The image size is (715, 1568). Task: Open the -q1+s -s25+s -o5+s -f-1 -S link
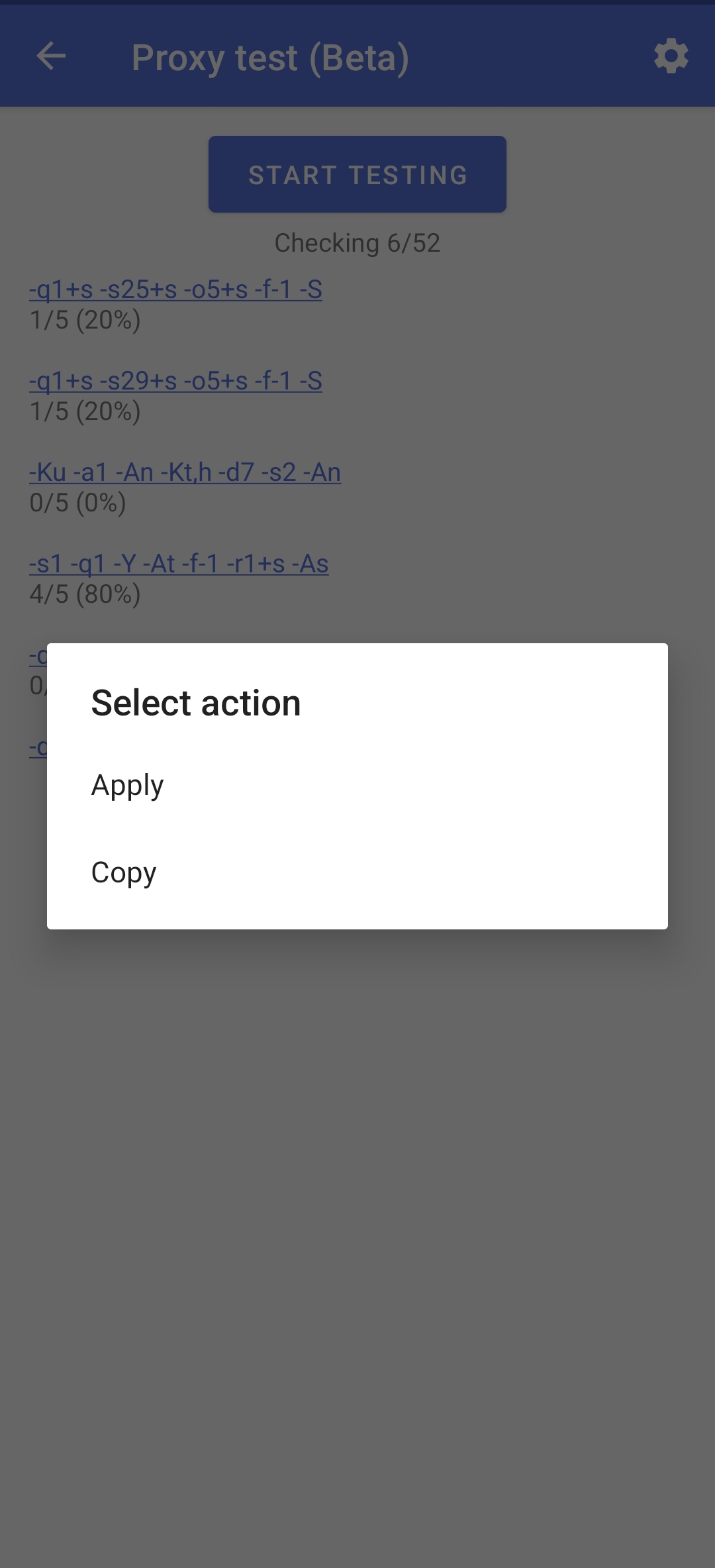175,289
